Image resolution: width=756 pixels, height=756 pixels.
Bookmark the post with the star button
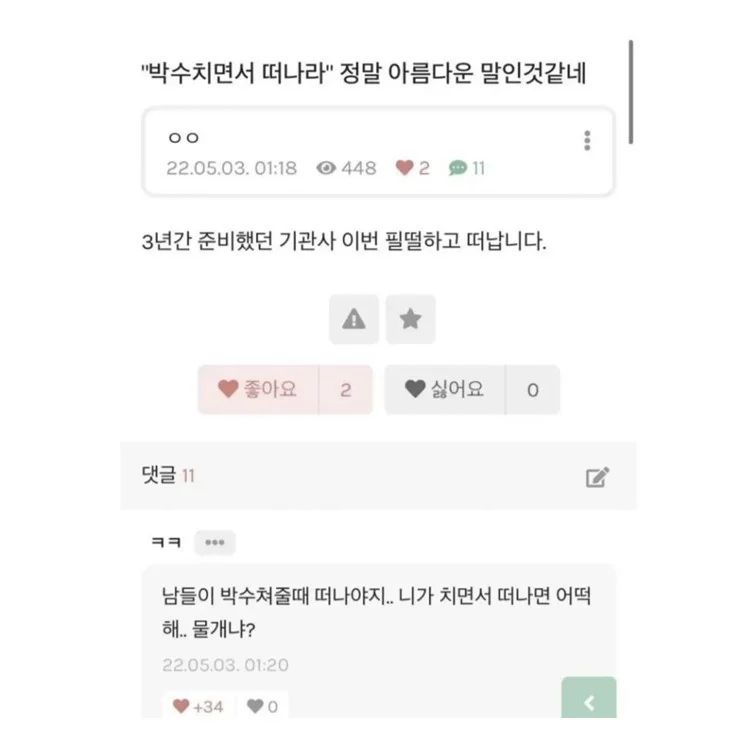(x=410, y=319)
